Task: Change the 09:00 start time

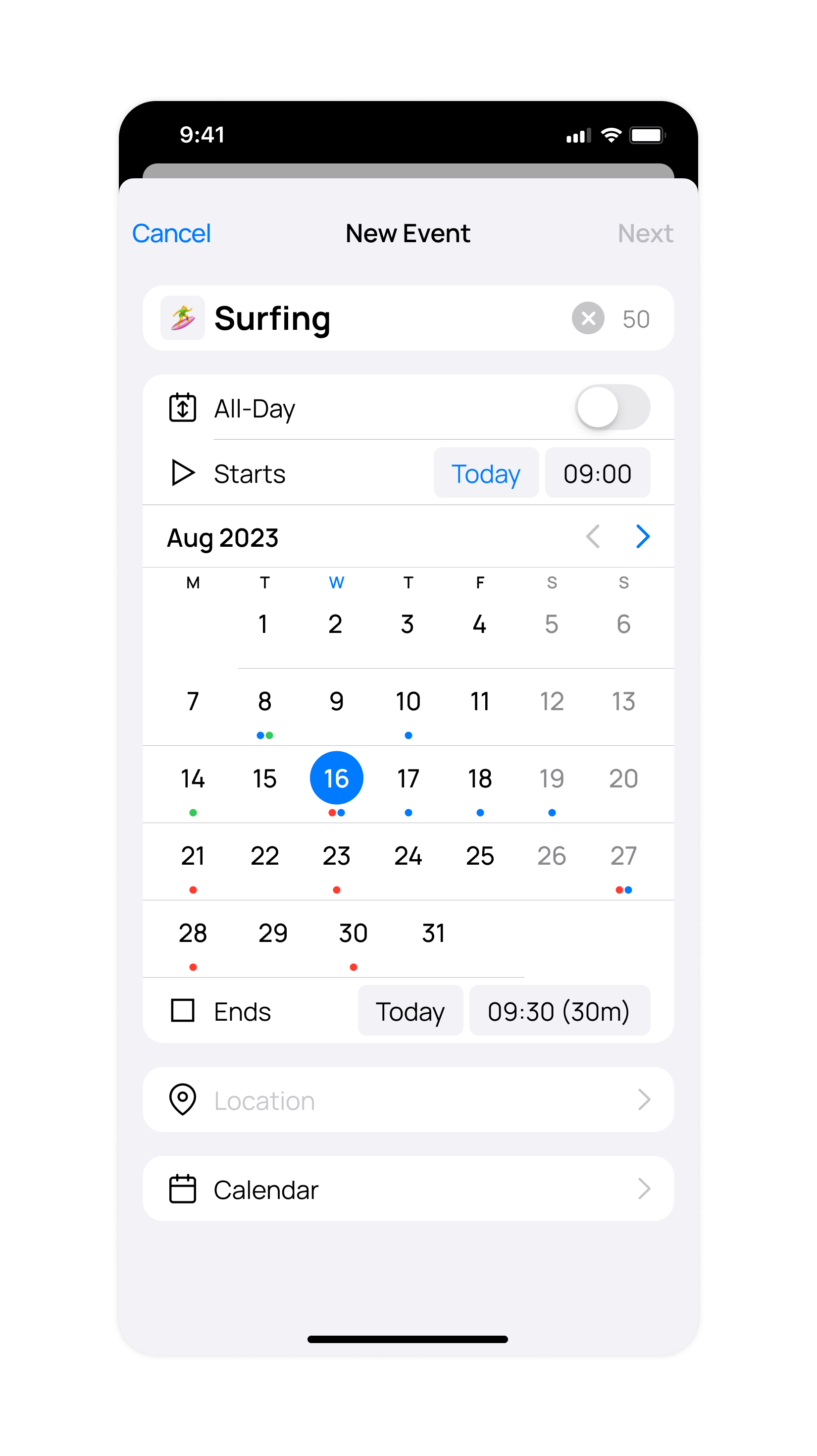Action: pyautogui.click(x=597, y=473)
